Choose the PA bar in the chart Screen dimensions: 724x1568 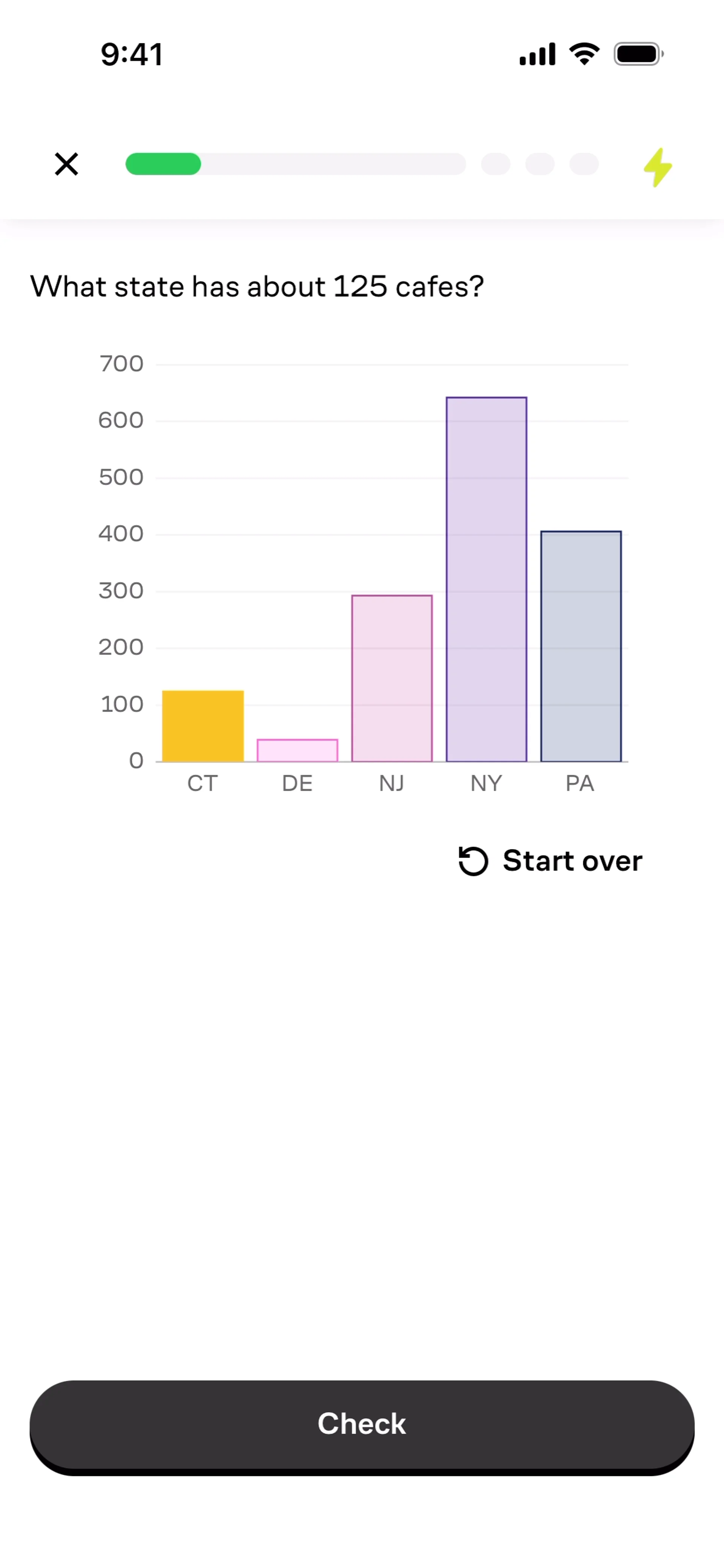(581, 646)
